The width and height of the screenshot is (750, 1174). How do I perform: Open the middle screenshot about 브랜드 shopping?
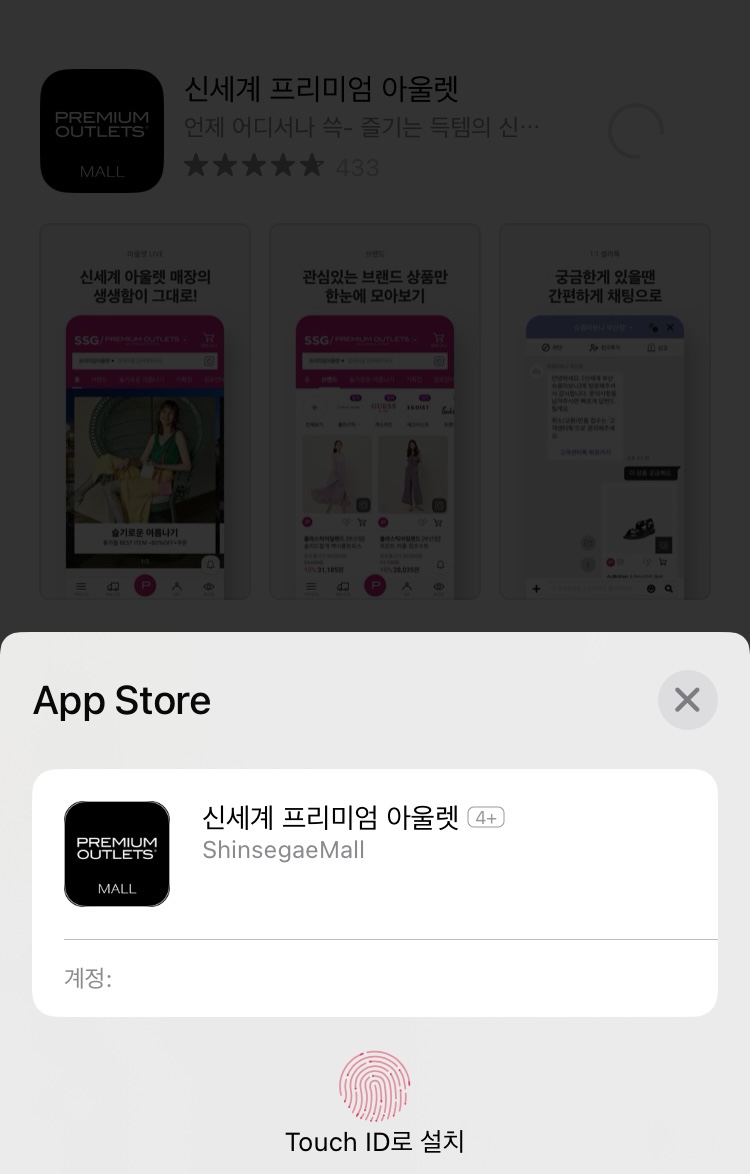pyautogui.click(x=374, y=410)
